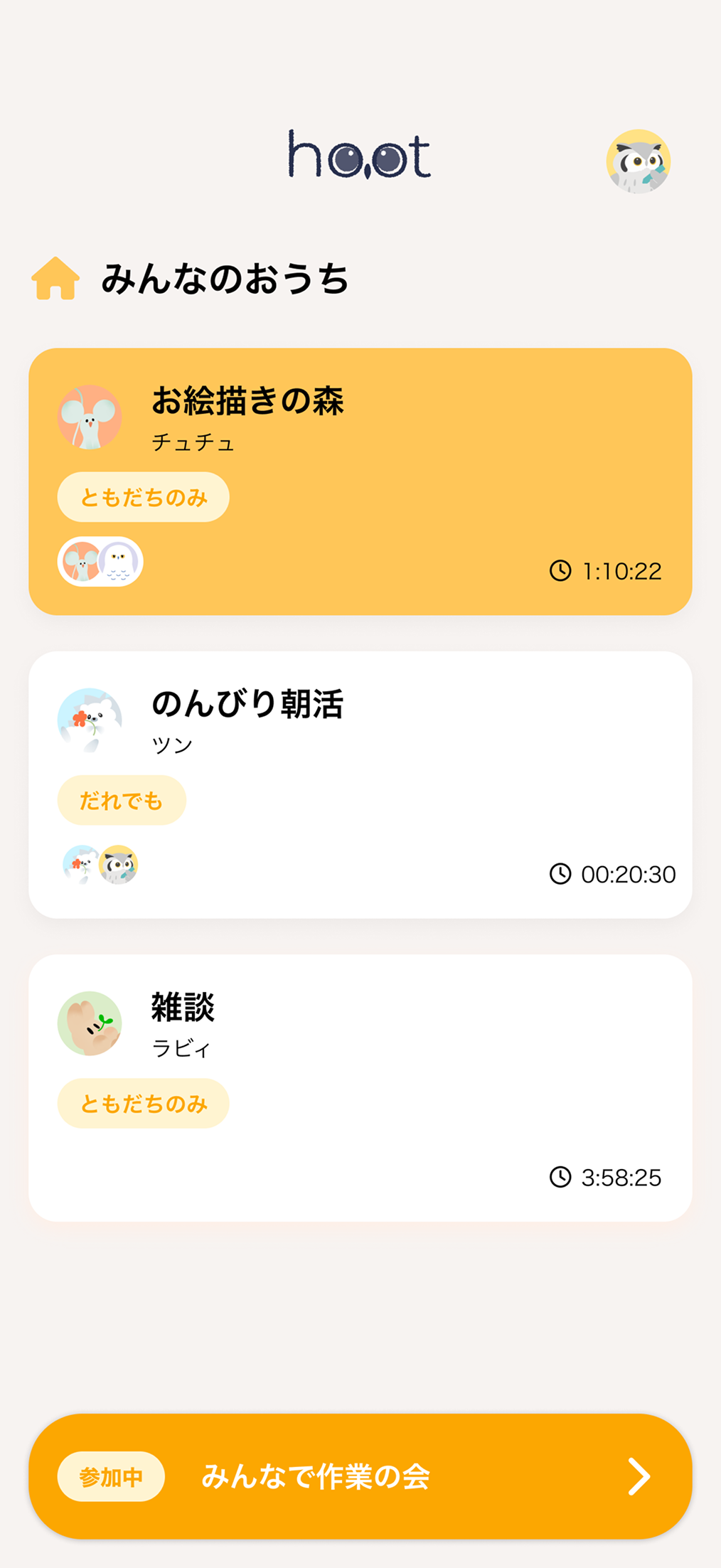Open the お絵描きの森 room card

point(360,481)
